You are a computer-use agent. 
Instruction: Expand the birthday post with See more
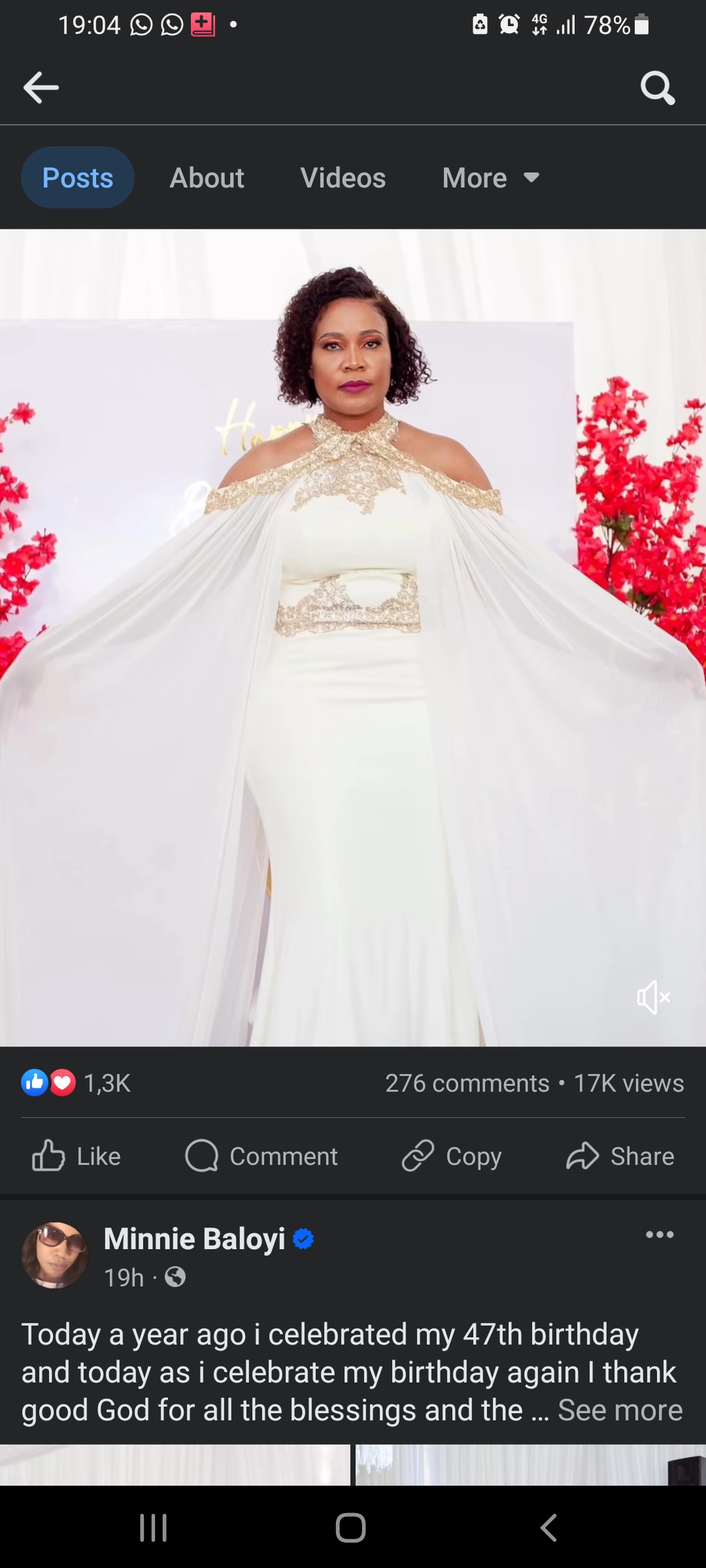[620, 1411]
